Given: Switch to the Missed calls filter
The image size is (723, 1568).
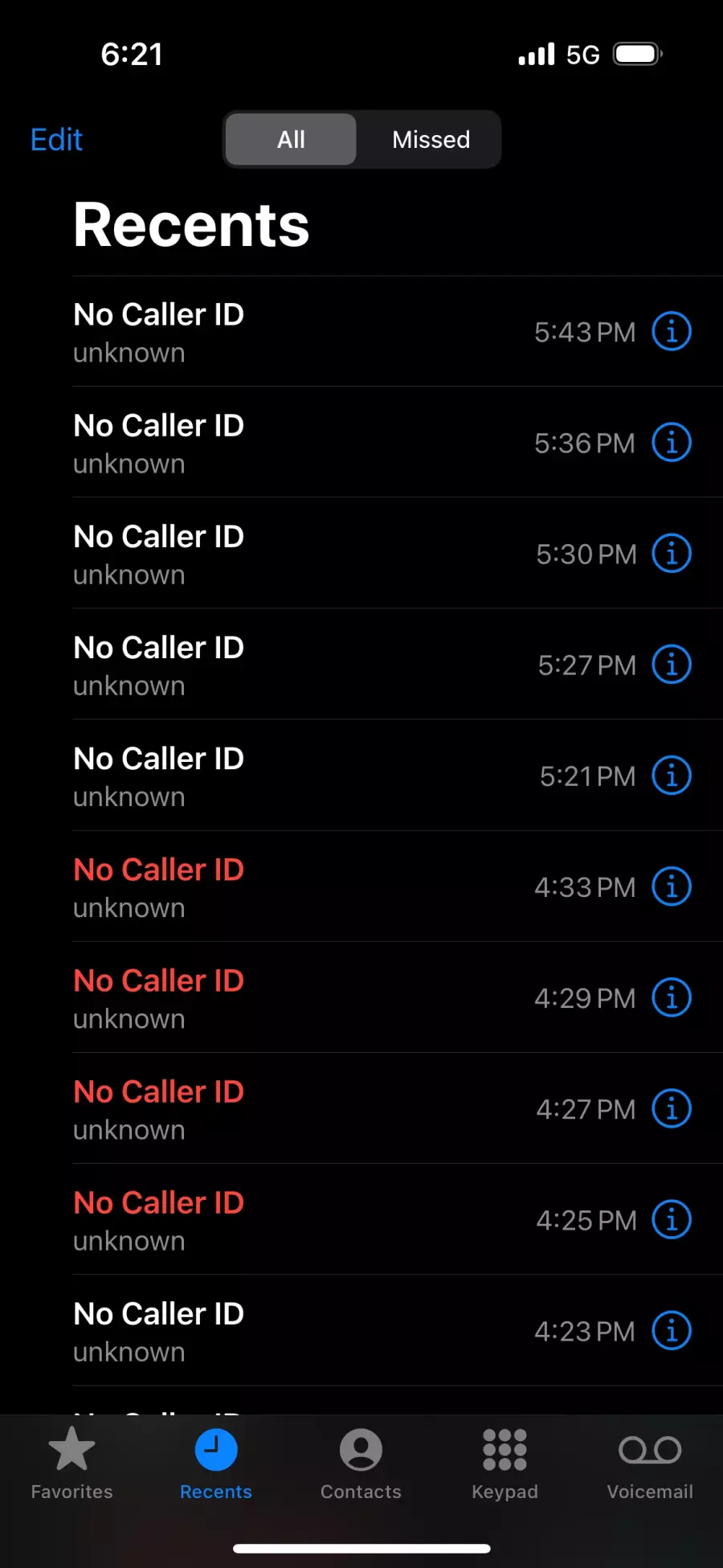Looking at the screenshot, I should pos(431,140).
